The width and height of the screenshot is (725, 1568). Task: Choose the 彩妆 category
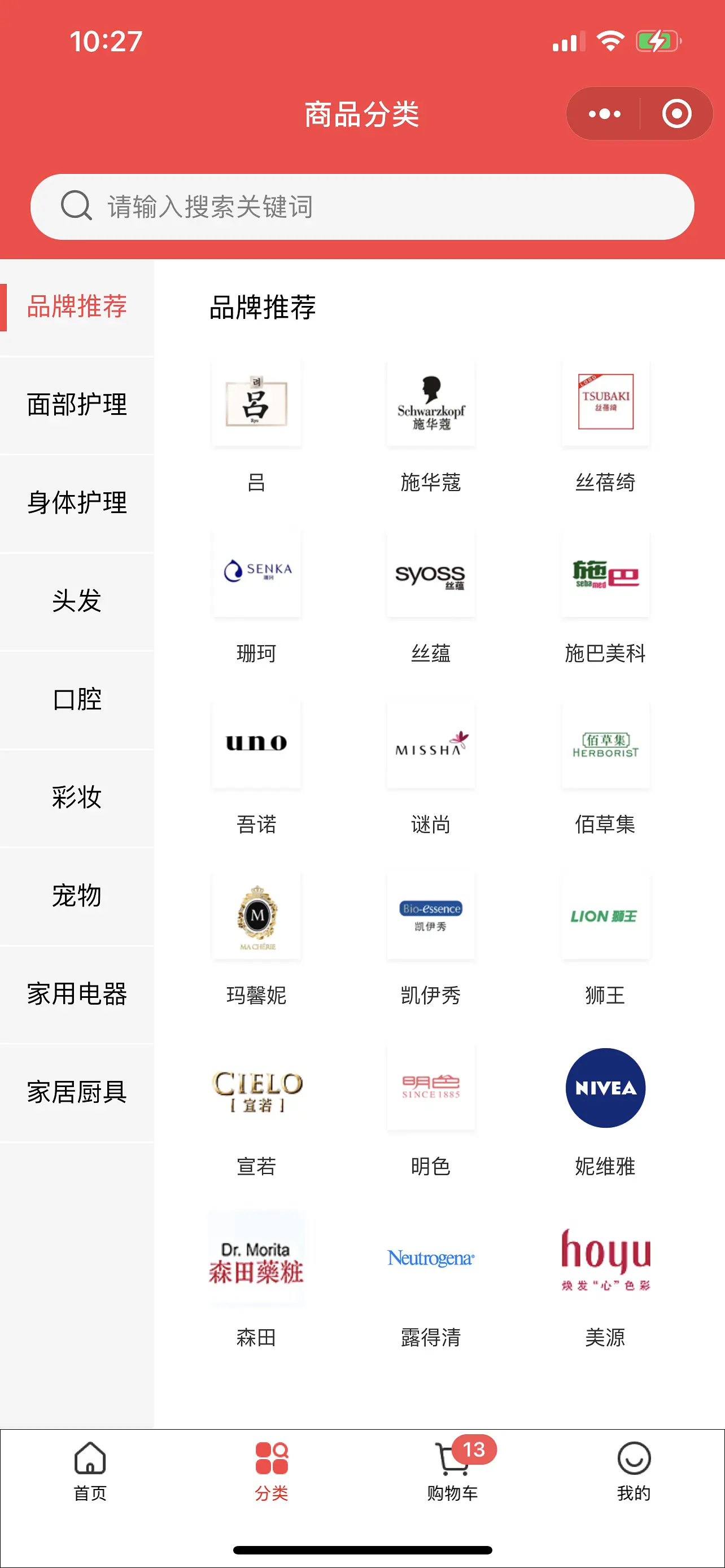tap(77, 798)
